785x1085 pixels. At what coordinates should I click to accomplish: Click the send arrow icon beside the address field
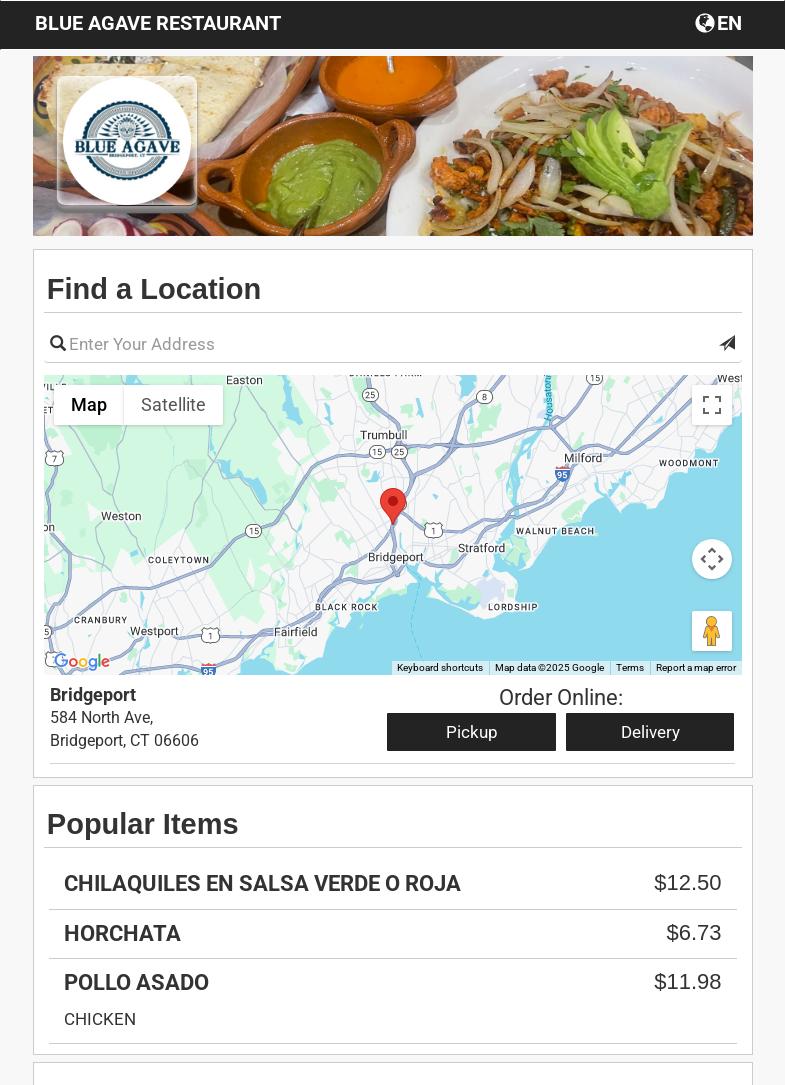(x=727, y=343)
